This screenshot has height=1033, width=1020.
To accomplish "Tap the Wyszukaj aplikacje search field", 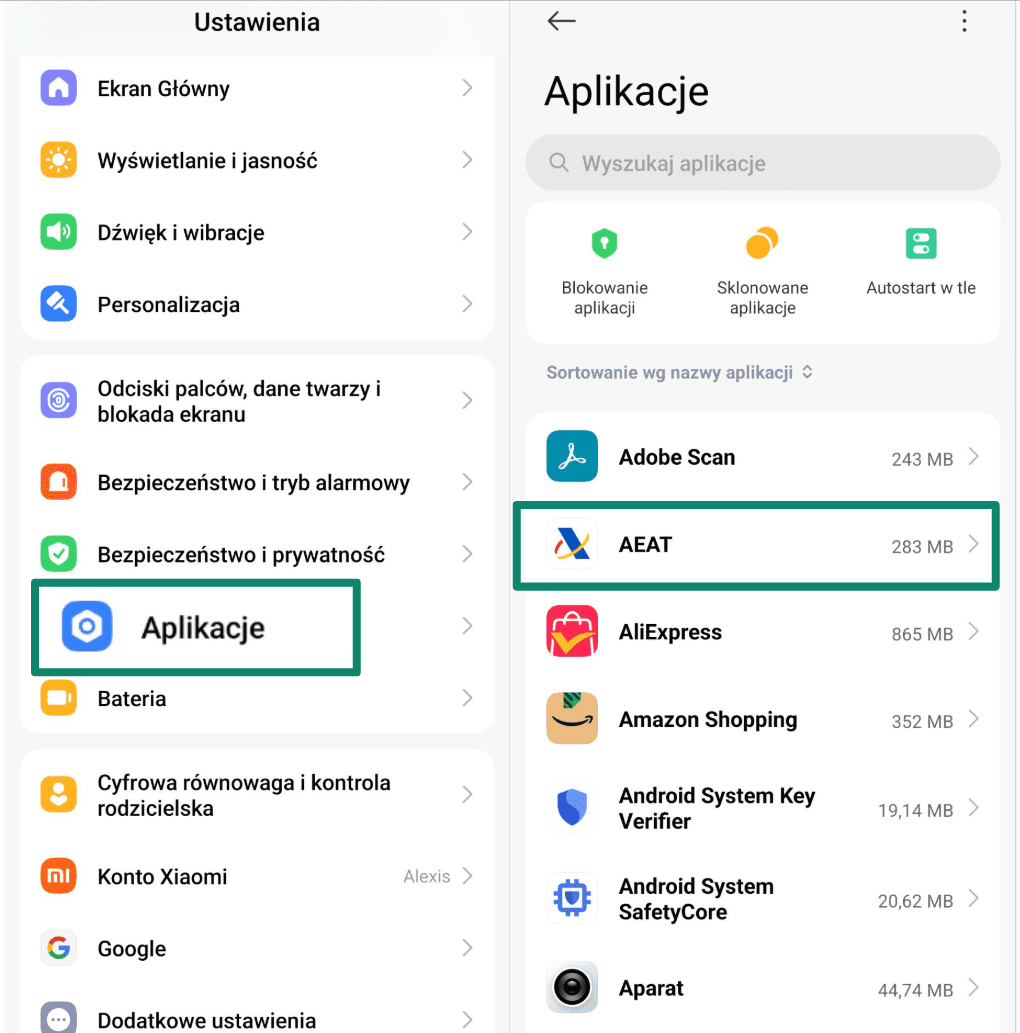I will 762,163.
